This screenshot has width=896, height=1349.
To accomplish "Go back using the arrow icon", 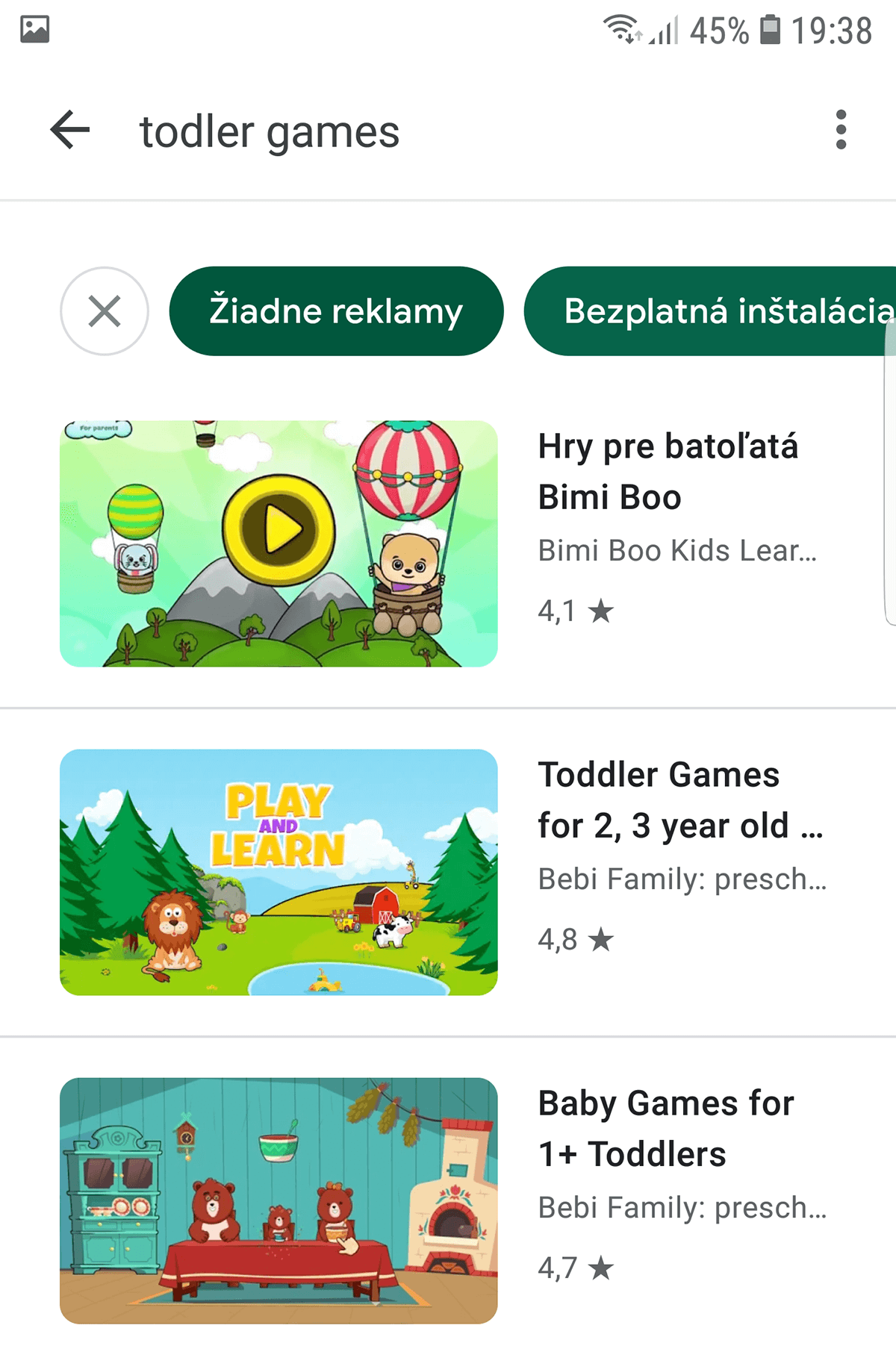I will click(x=70, y=131).
